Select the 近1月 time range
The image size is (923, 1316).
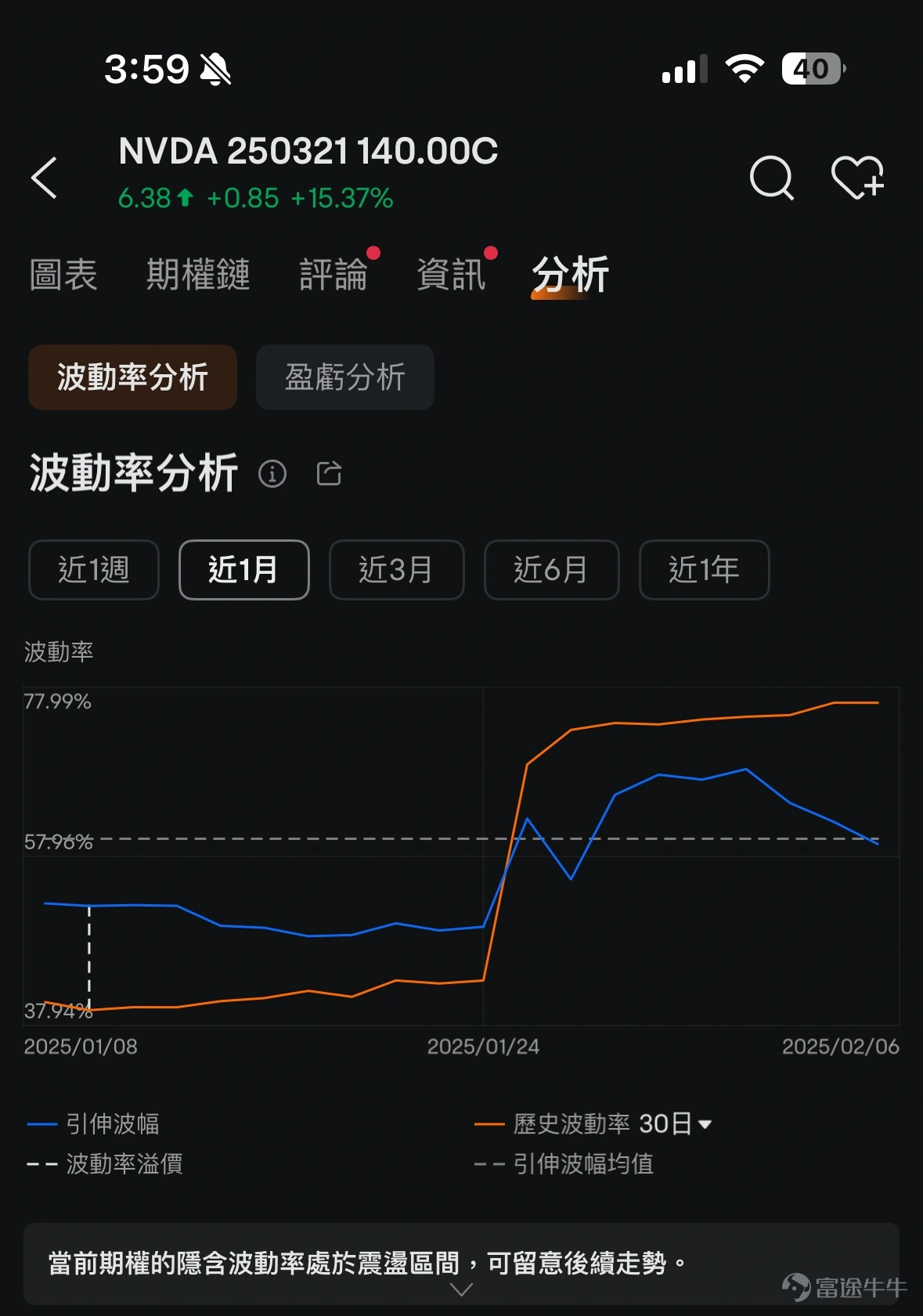243,570
